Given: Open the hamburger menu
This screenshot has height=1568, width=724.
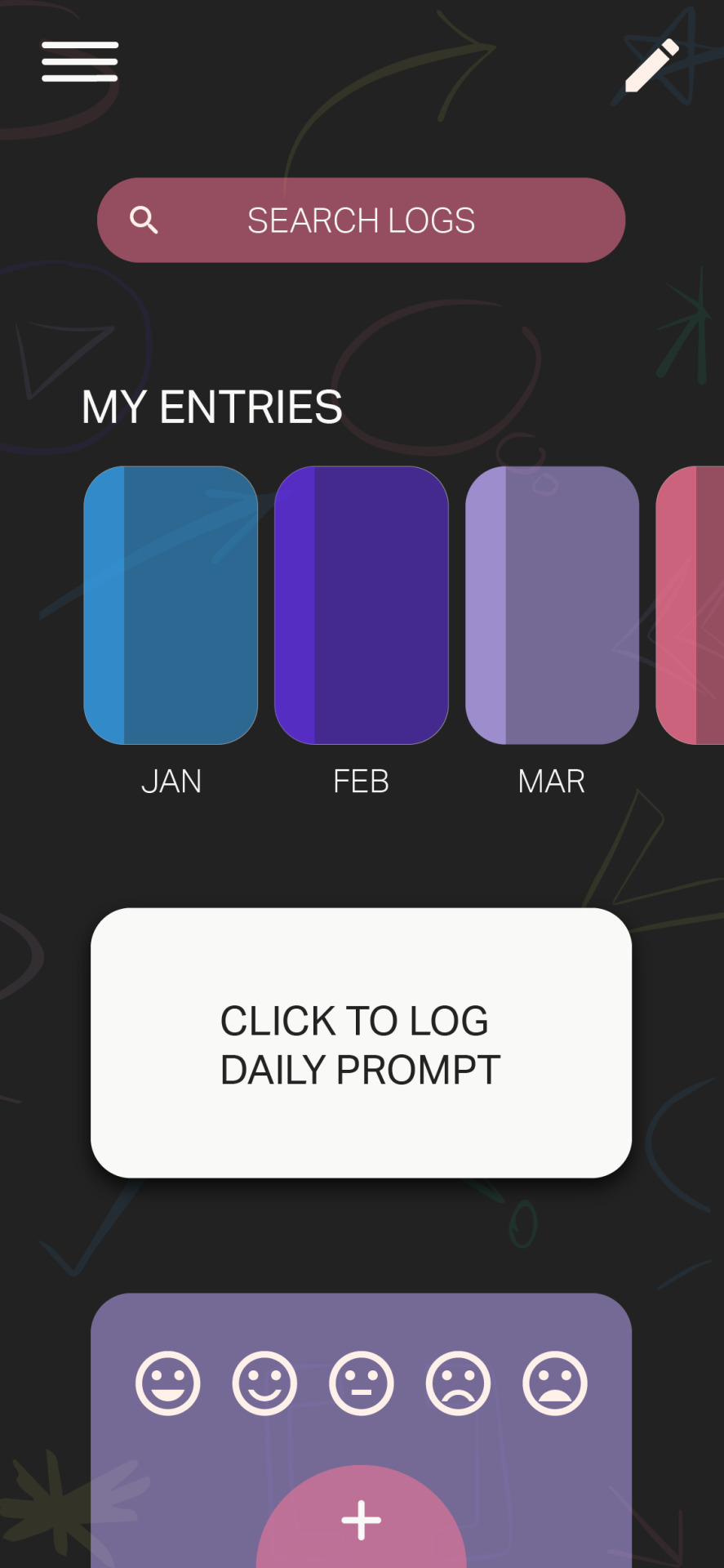Looking at the screenshot, I should (80, 61).
